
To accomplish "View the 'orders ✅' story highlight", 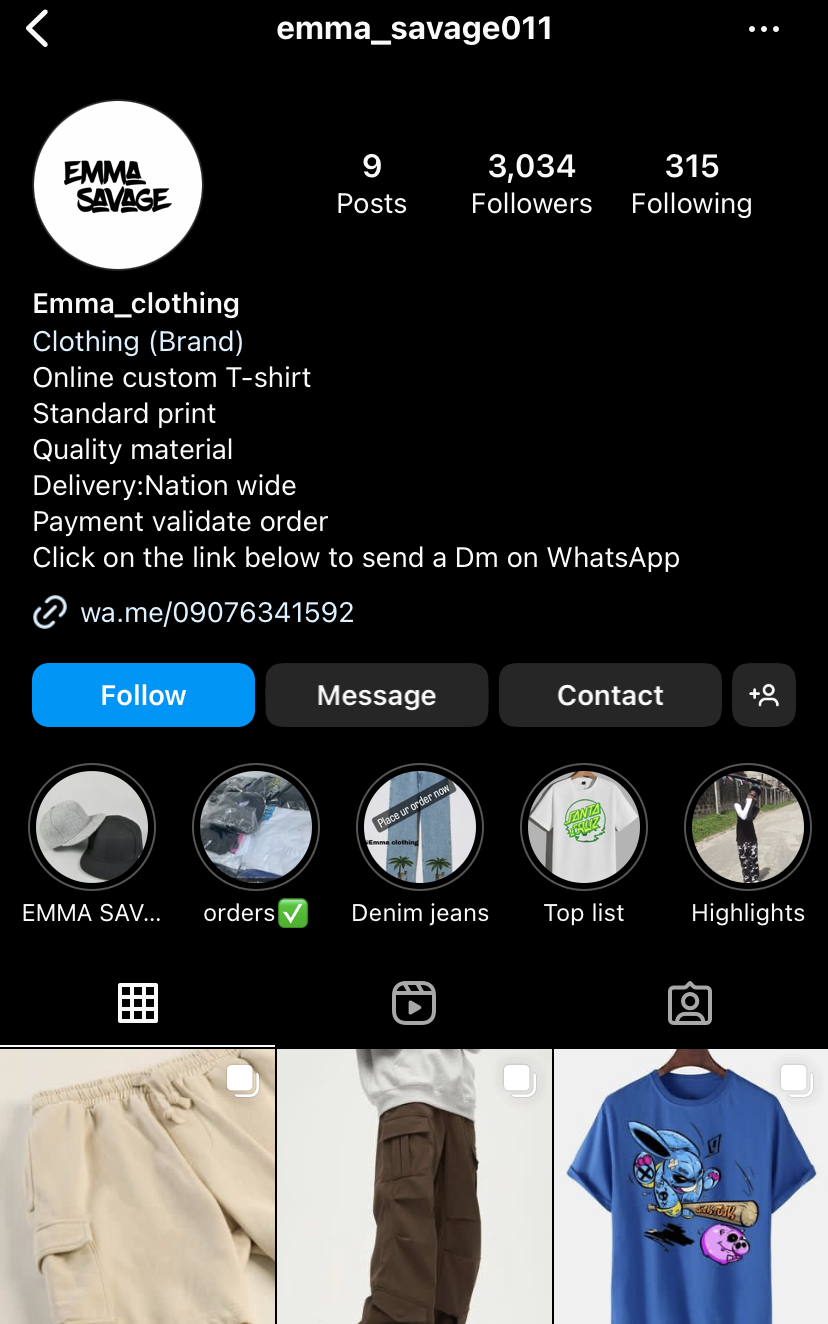I will pyautogui.click(x=256, y=827).
